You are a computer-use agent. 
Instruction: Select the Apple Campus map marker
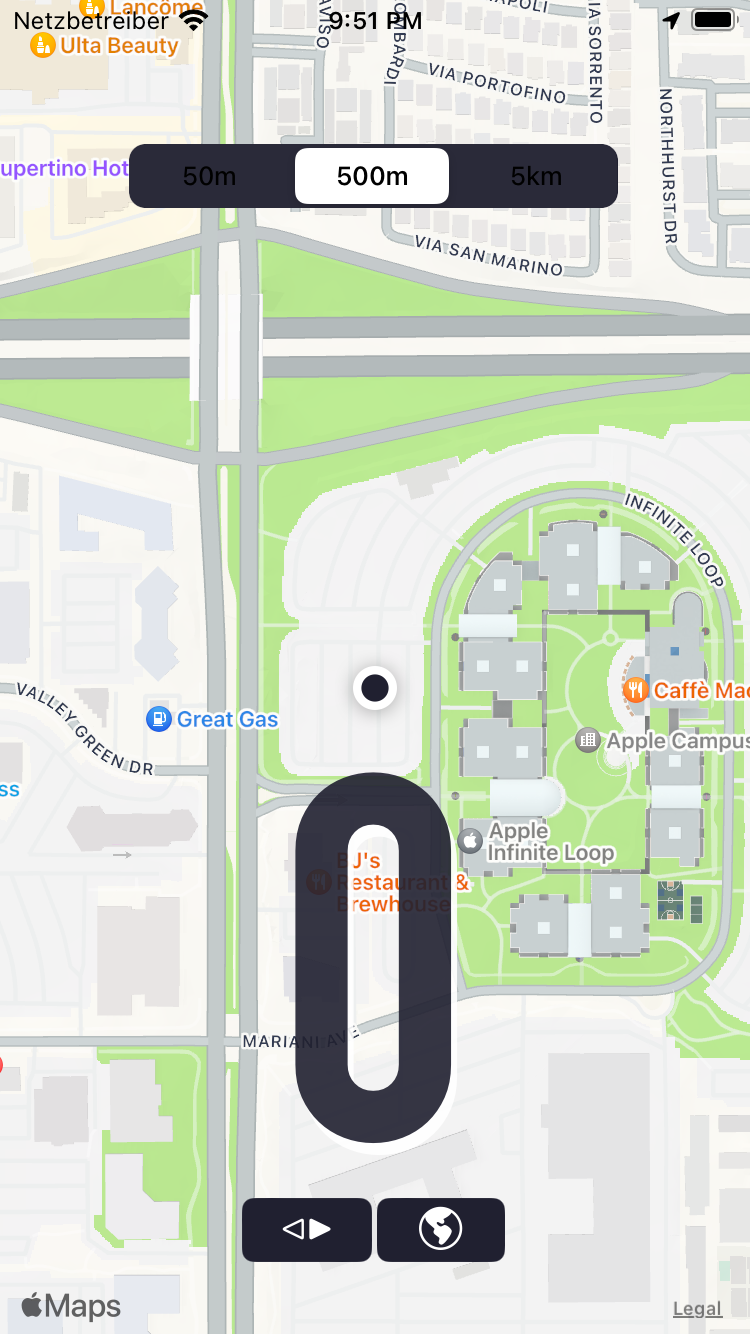point(588,740)
